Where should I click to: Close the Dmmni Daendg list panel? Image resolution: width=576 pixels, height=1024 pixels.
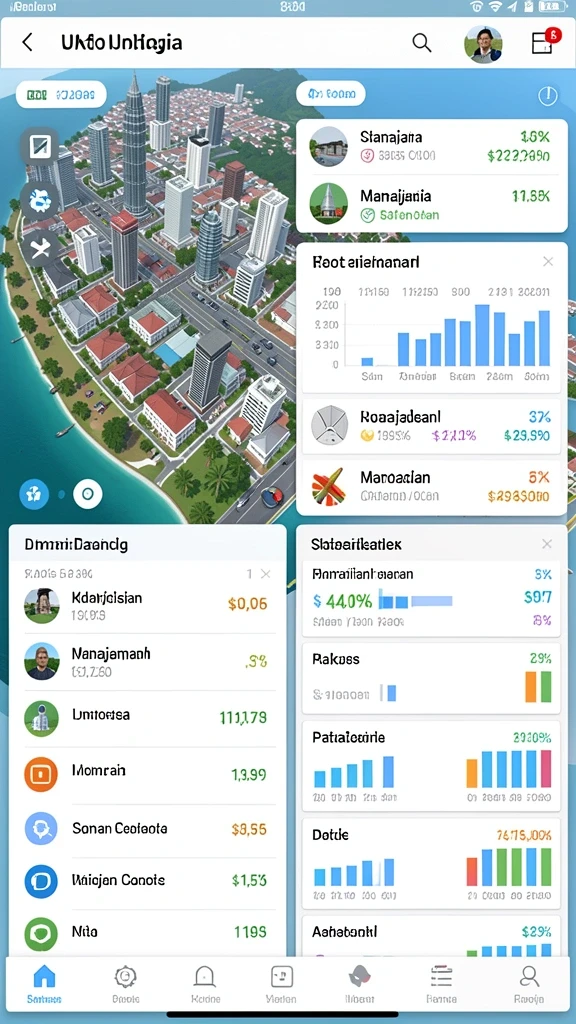tap(265, 574)
